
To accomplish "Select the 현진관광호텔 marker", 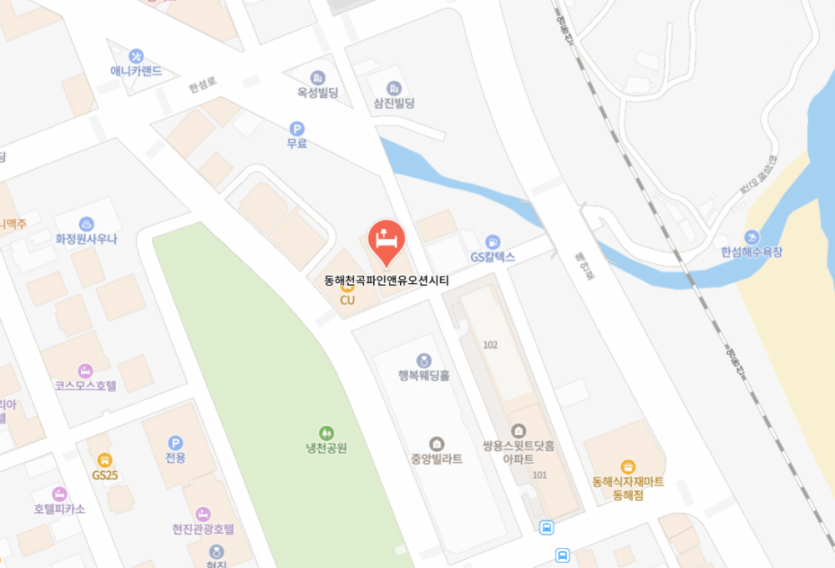I will pyautogui.click(x=203, y=514).
